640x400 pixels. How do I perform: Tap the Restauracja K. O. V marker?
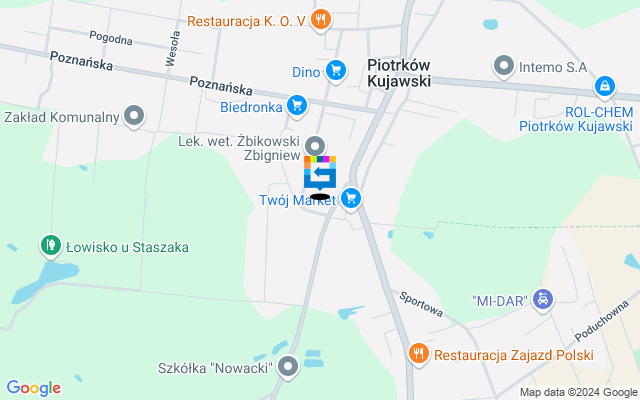[320, 18]
